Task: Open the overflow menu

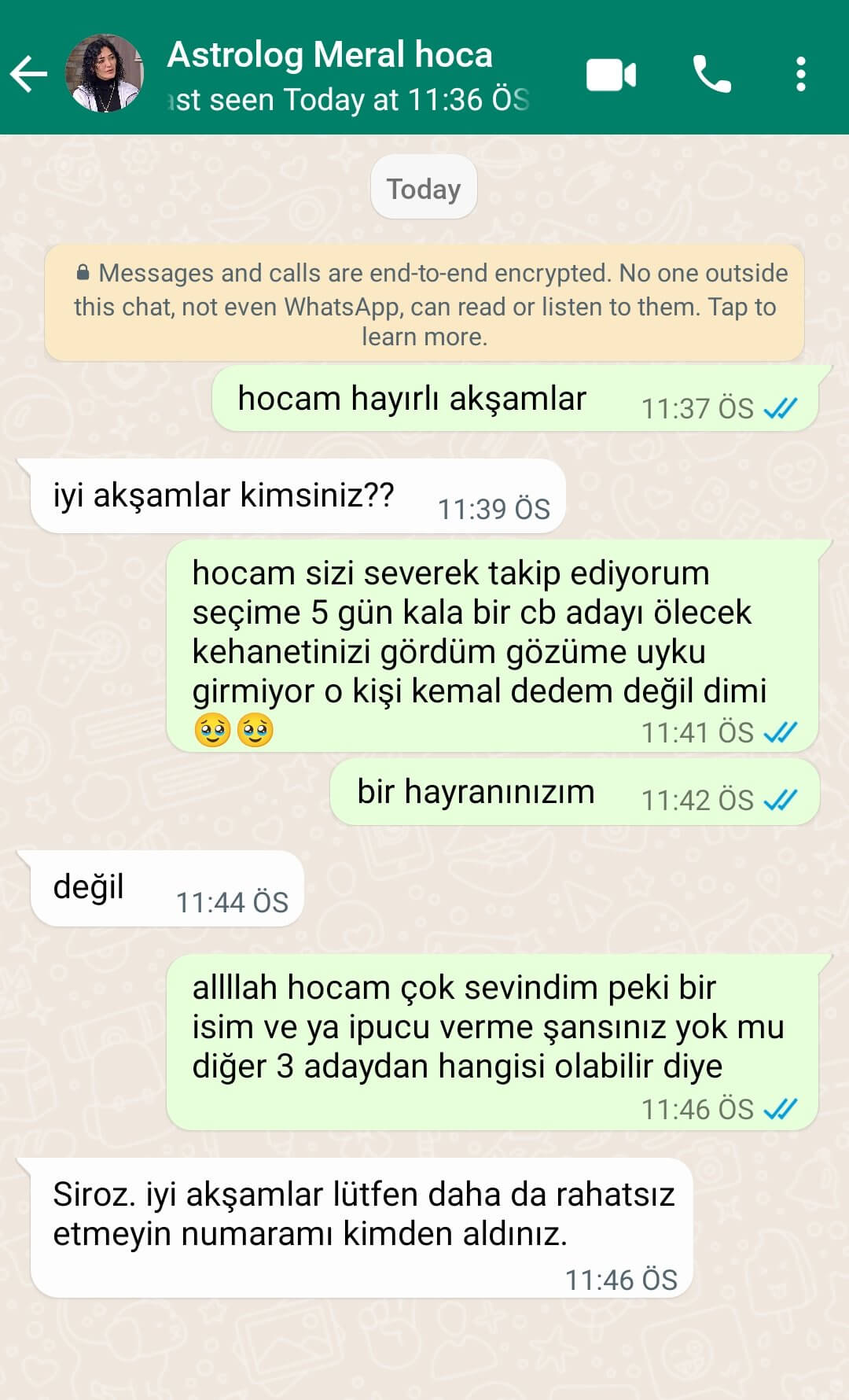Action: pos(800,75)
